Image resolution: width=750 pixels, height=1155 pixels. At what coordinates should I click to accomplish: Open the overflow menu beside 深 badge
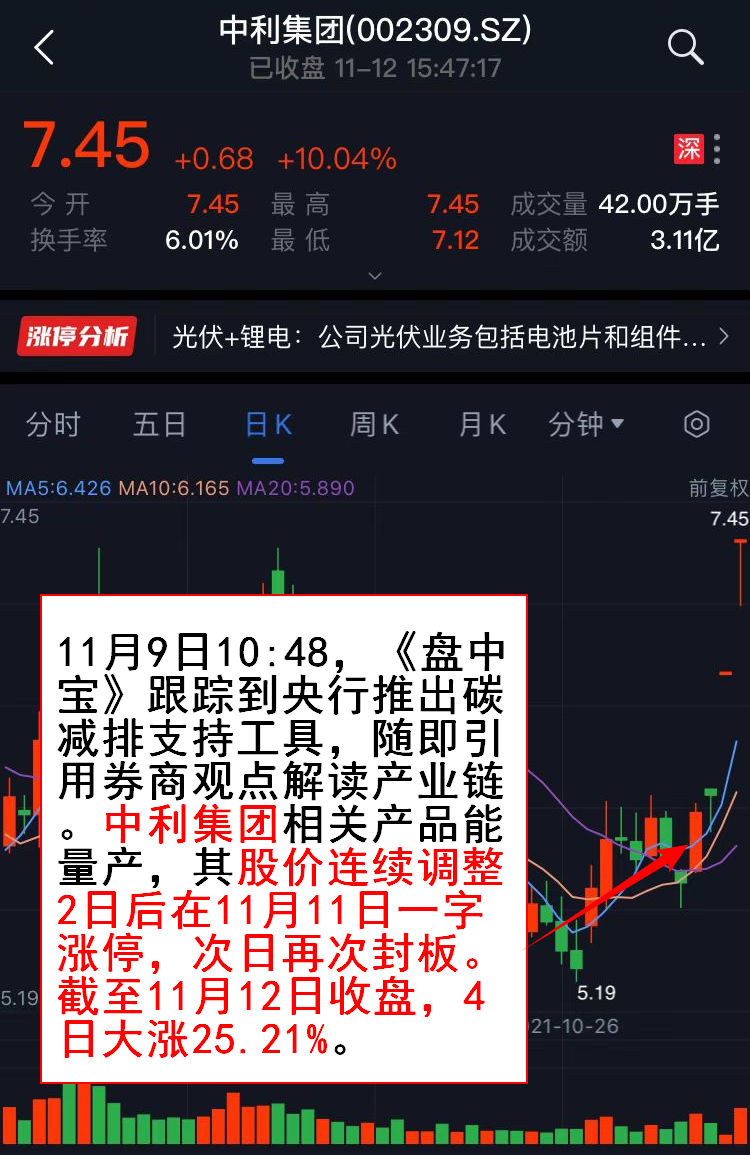(x=717, y=149)
